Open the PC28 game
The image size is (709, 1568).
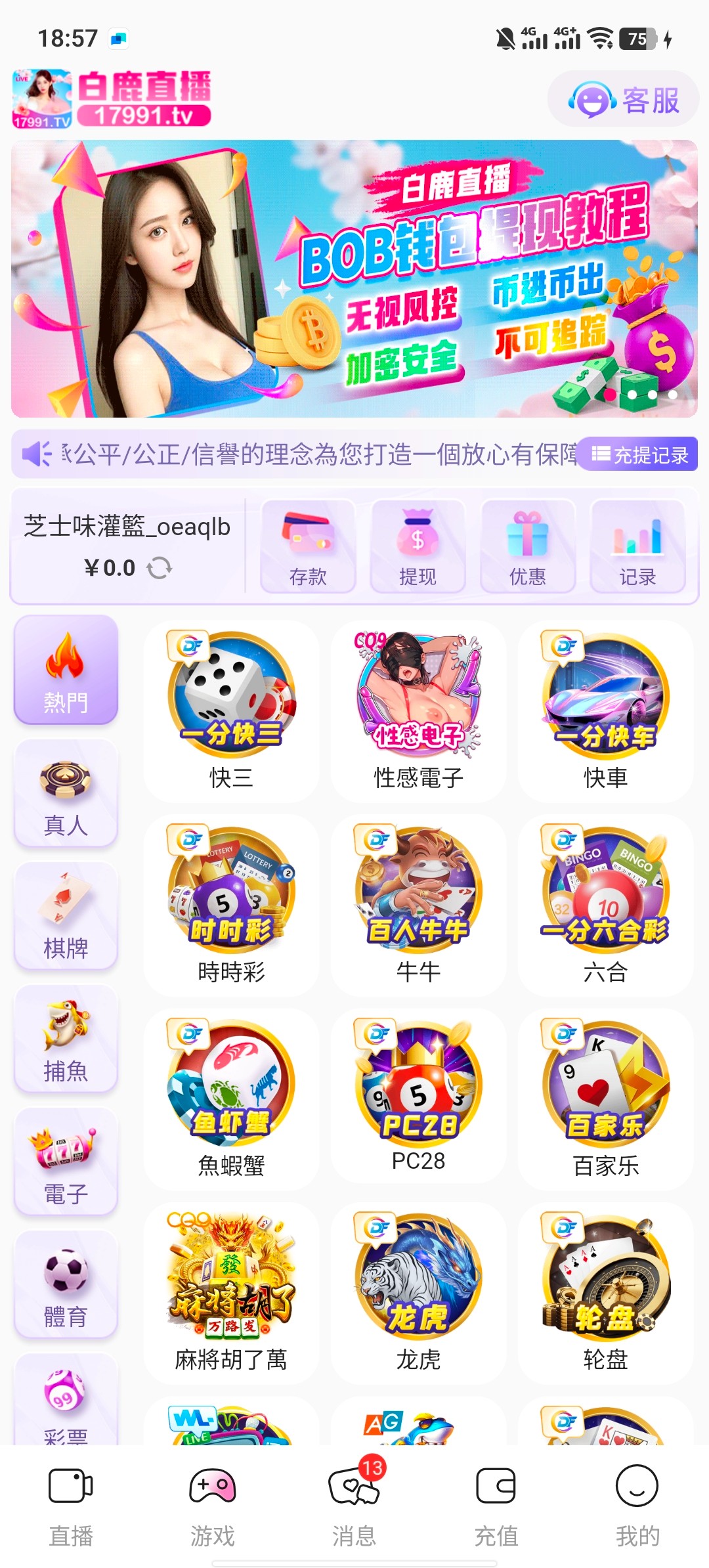(x=418, y=1099)
